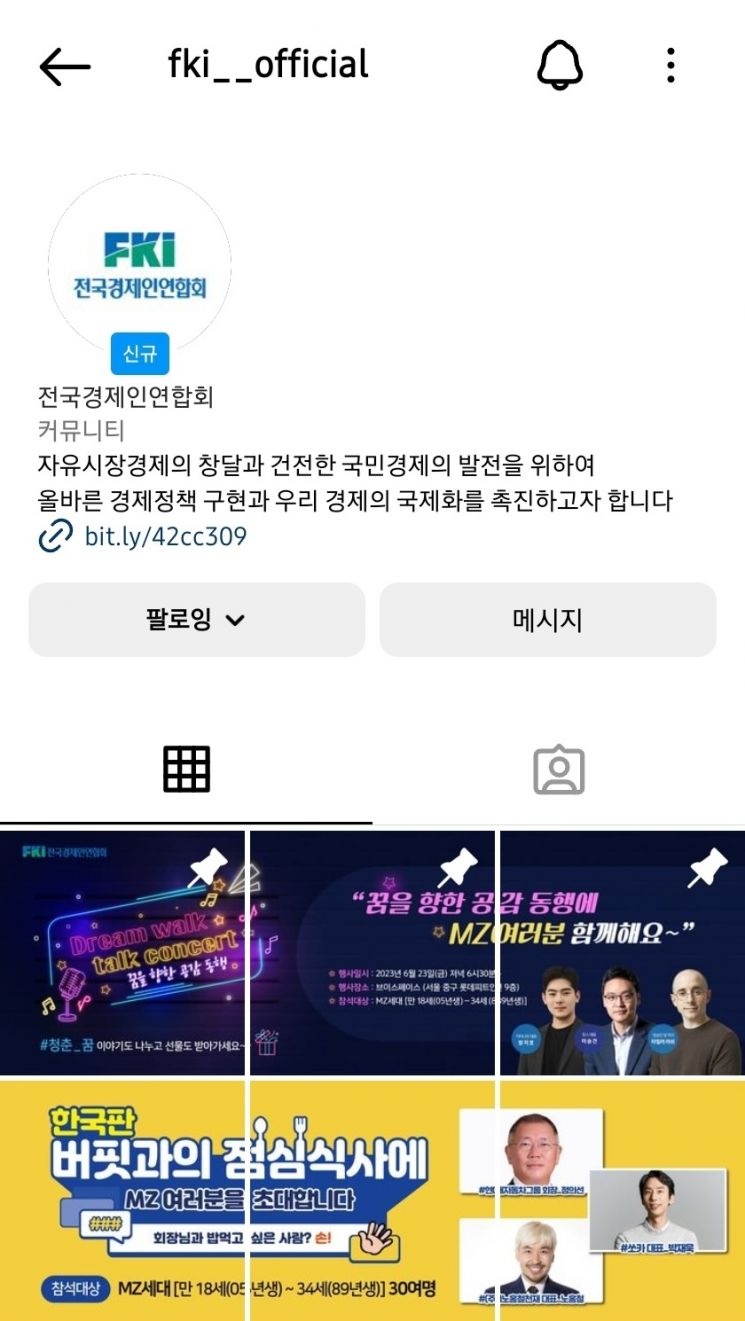Open the pinned post showing three speakers
This screenshot has width=745, height=1321.
point(622,953)
